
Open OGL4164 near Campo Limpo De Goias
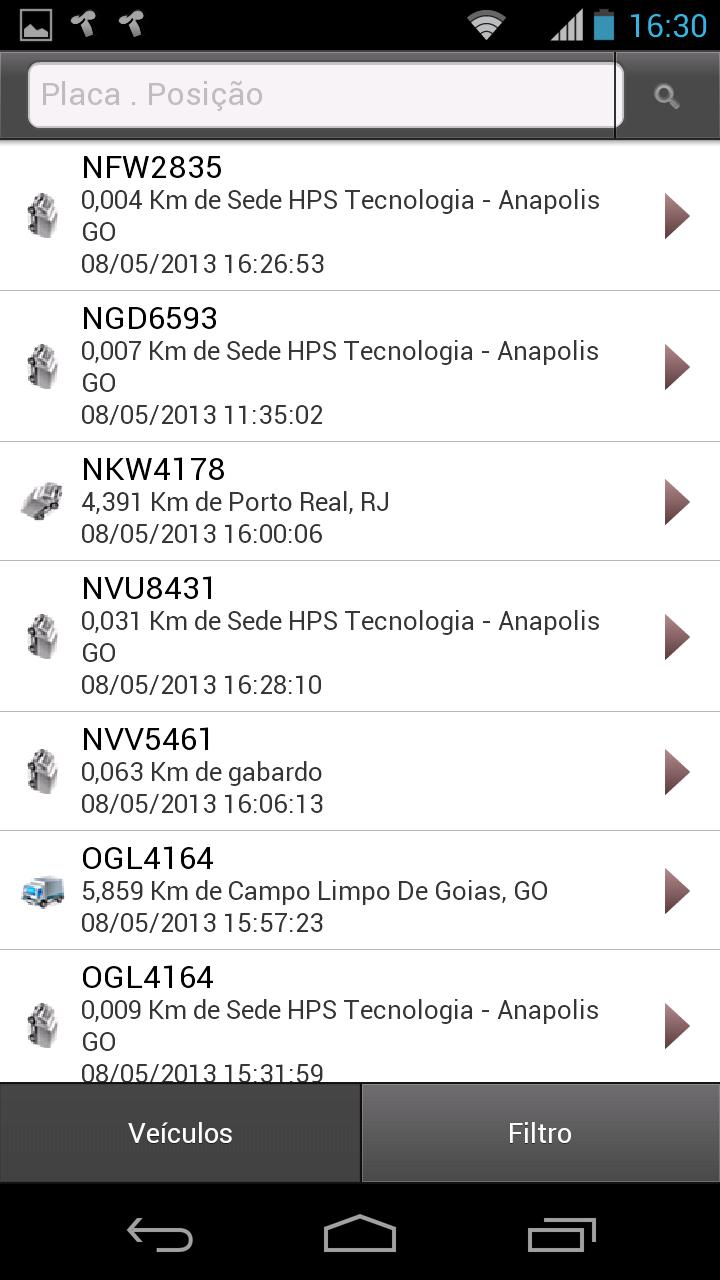click(x=360, y=890)
